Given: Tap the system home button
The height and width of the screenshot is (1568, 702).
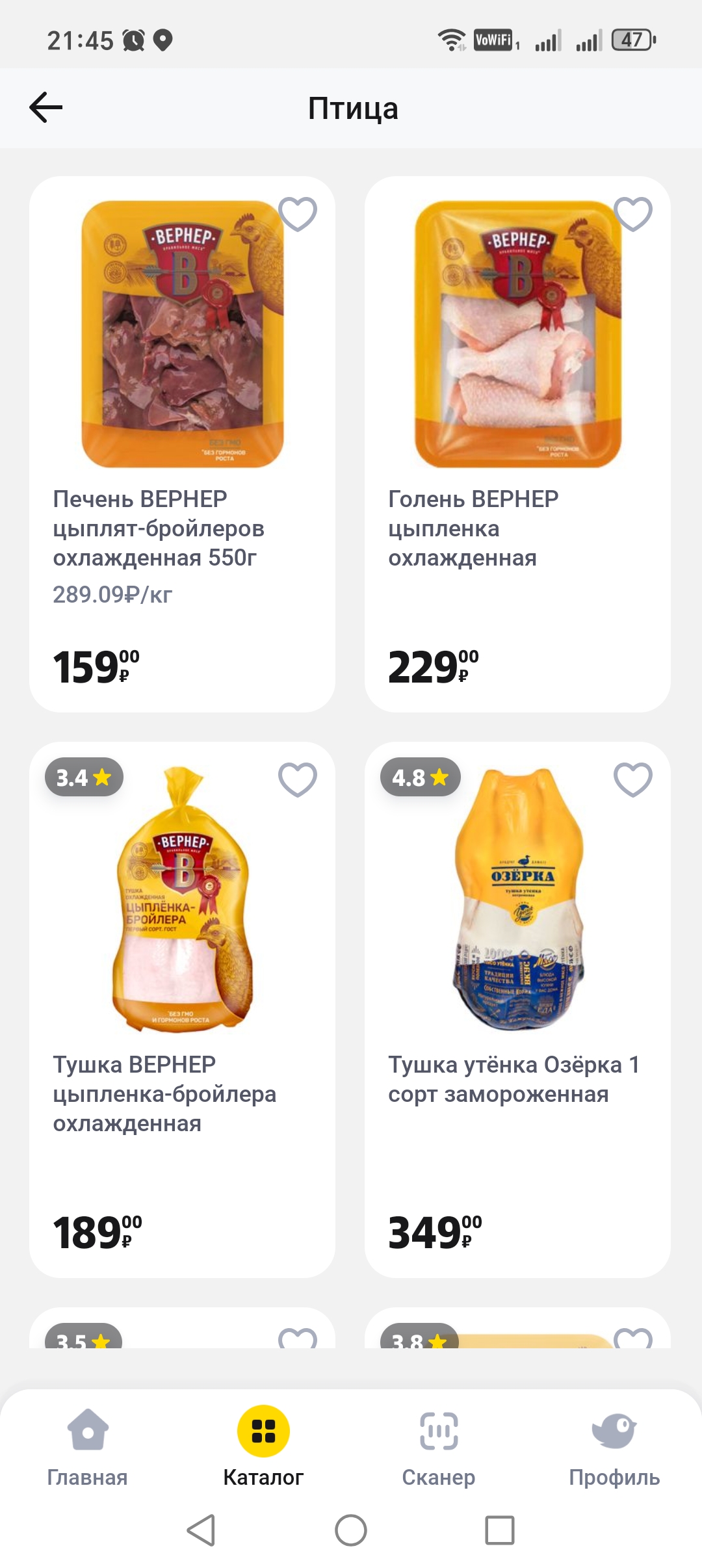Looking at the screenshot, I should (351, 1530).
